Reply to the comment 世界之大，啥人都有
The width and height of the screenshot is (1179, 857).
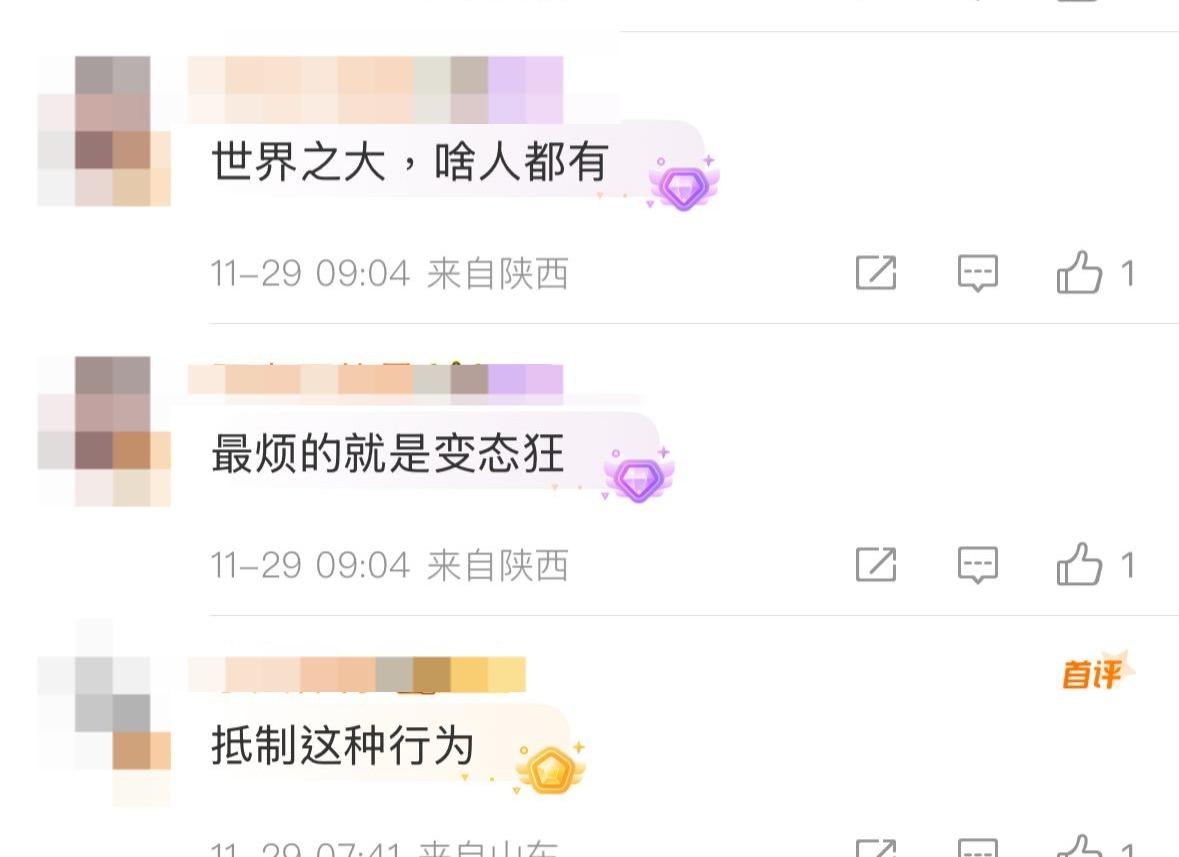point(977,272)
